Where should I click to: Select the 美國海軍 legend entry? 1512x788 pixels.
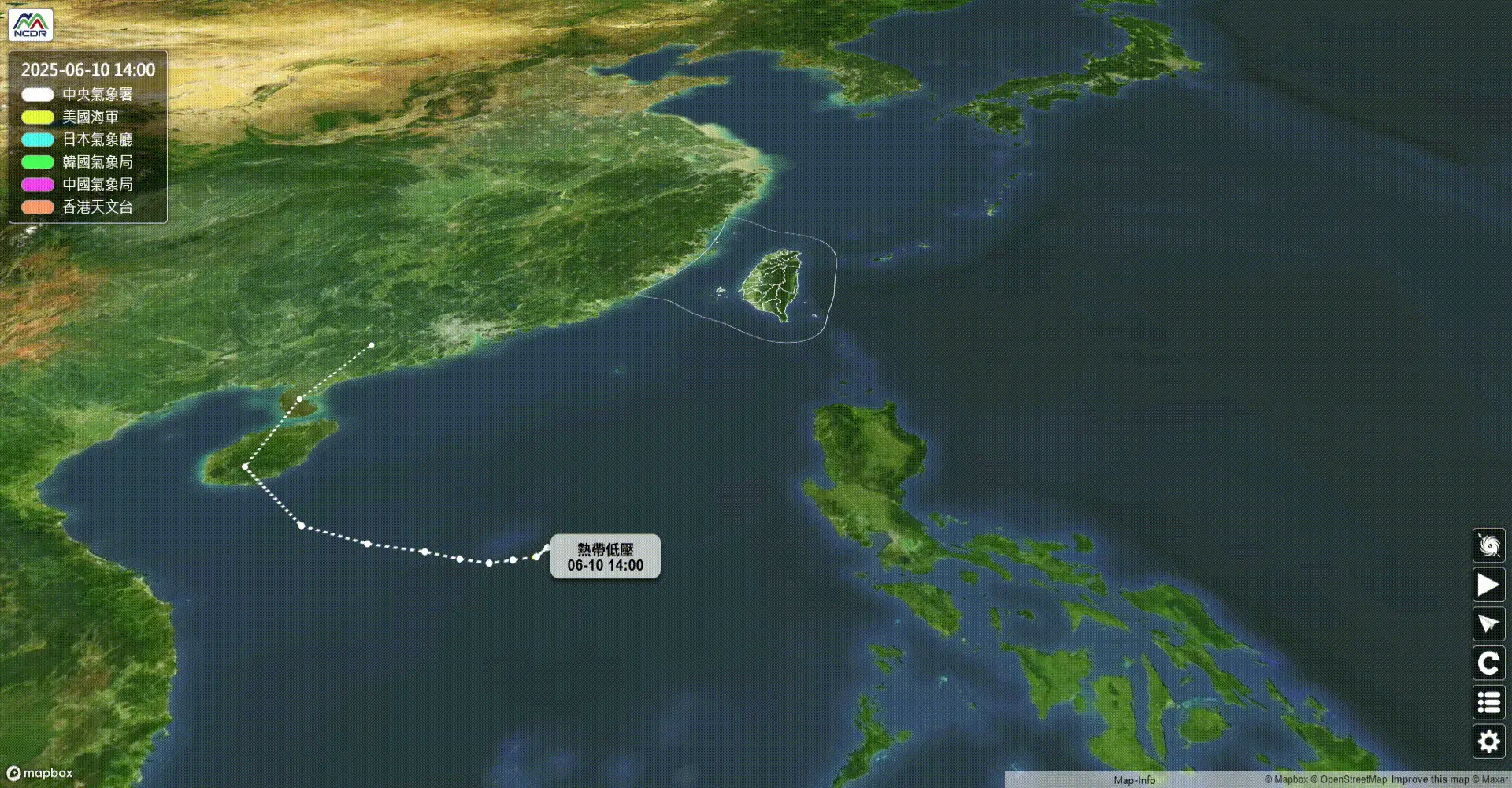90,117
